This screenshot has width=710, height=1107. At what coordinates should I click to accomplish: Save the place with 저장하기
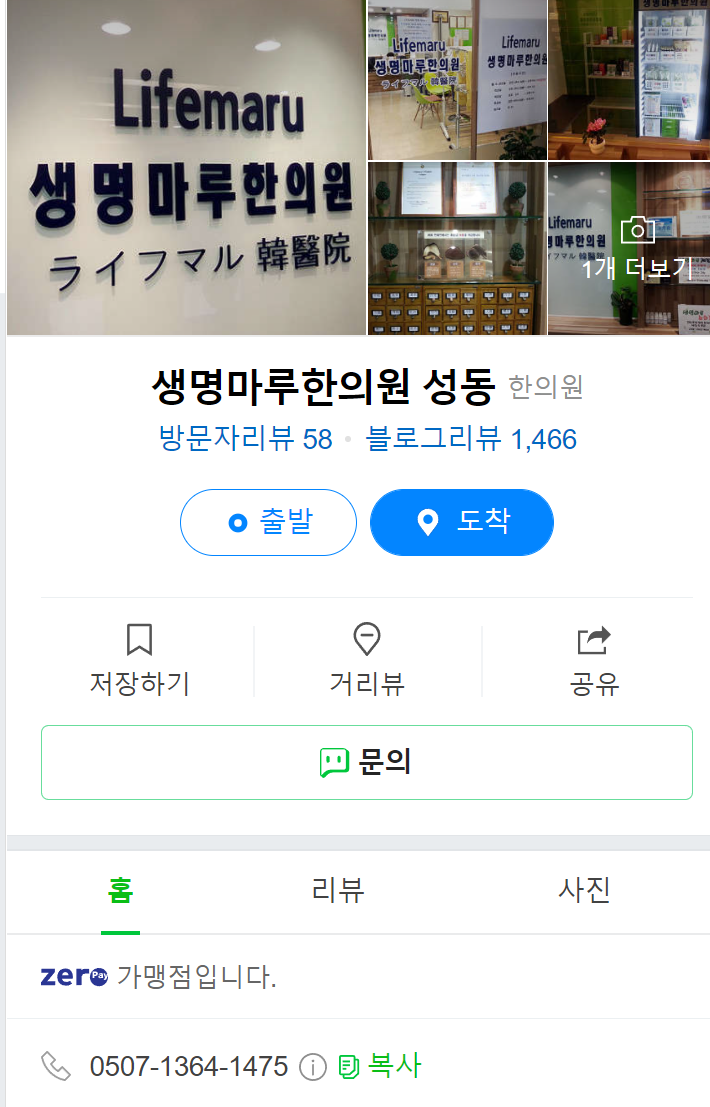click(x=140, y=659)
